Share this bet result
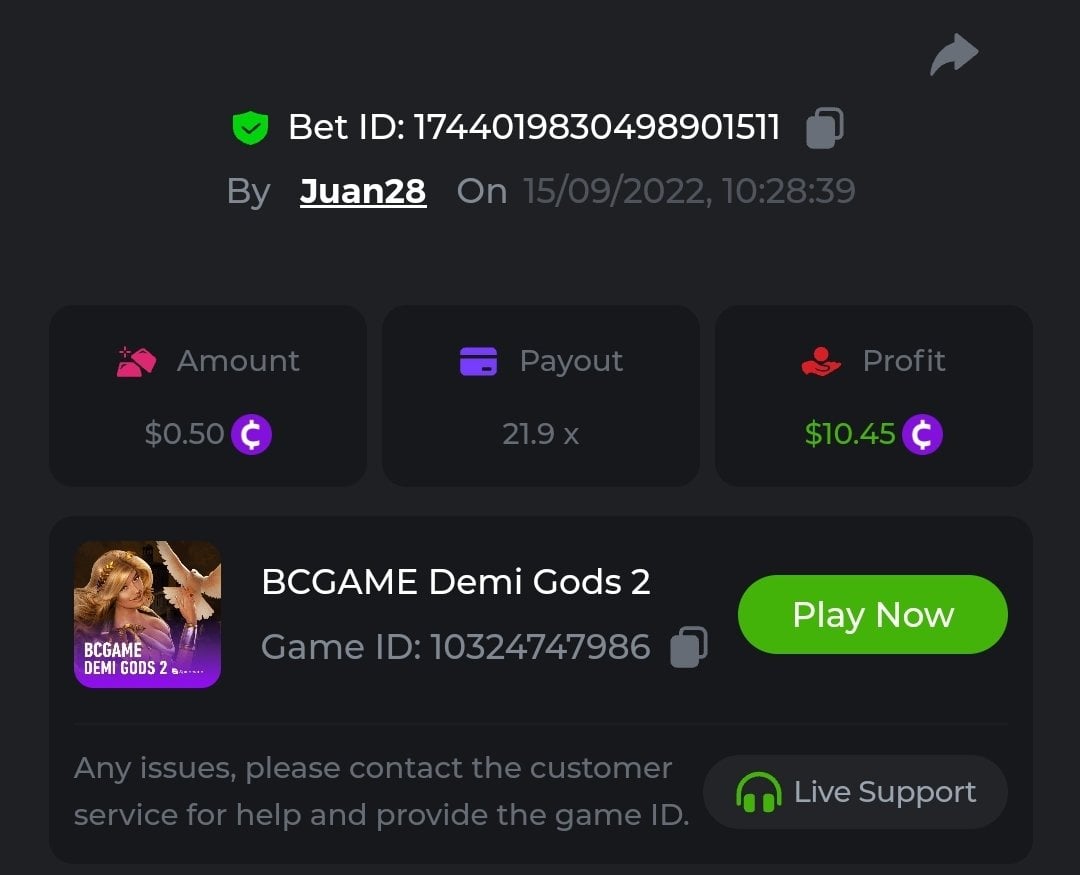This screenshot has width=1080, height=875. click(953, 55)
